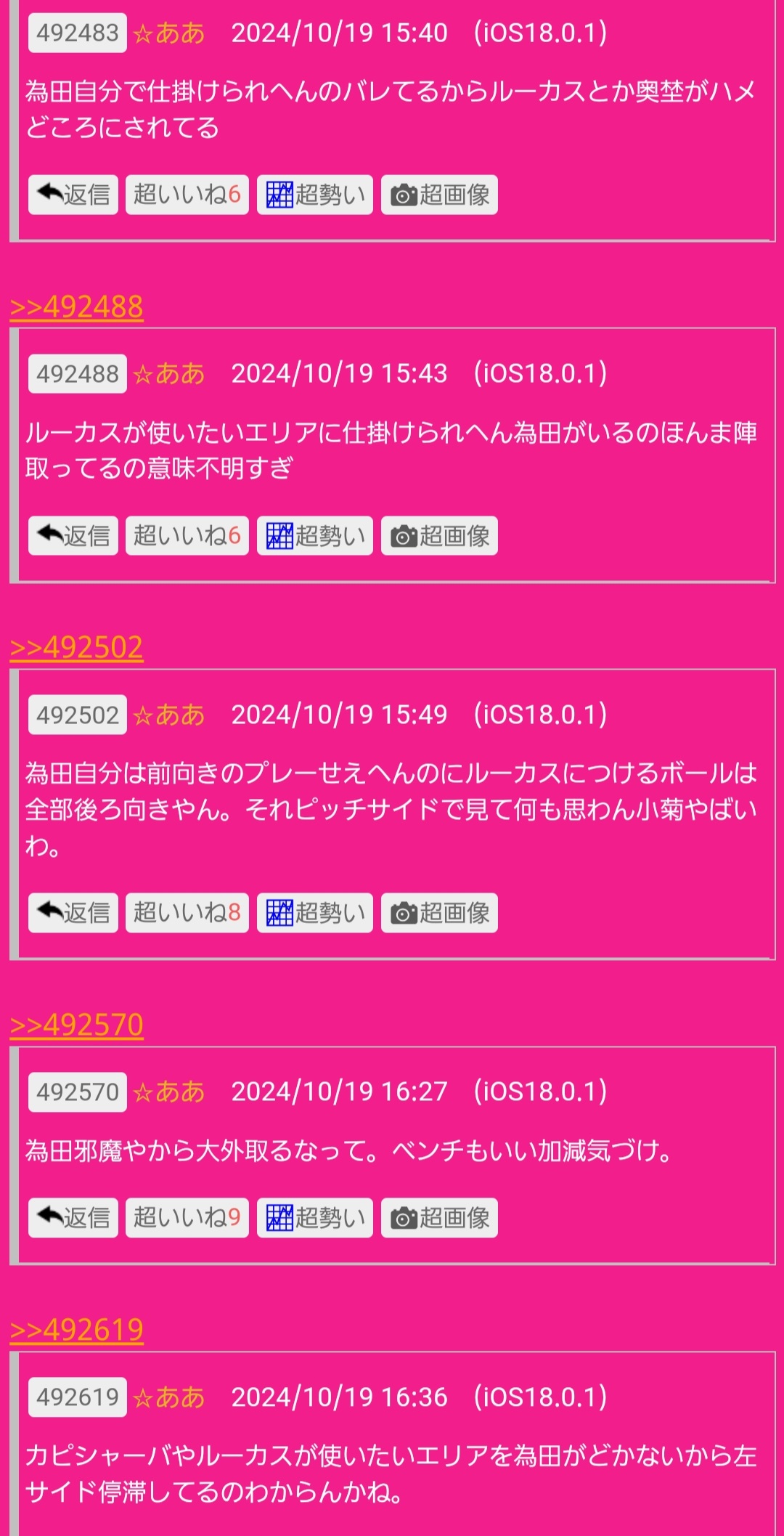Open 超画像 on post 492488
The width and height of the screenshot is (784, 1536).
(x=439, y=536)
